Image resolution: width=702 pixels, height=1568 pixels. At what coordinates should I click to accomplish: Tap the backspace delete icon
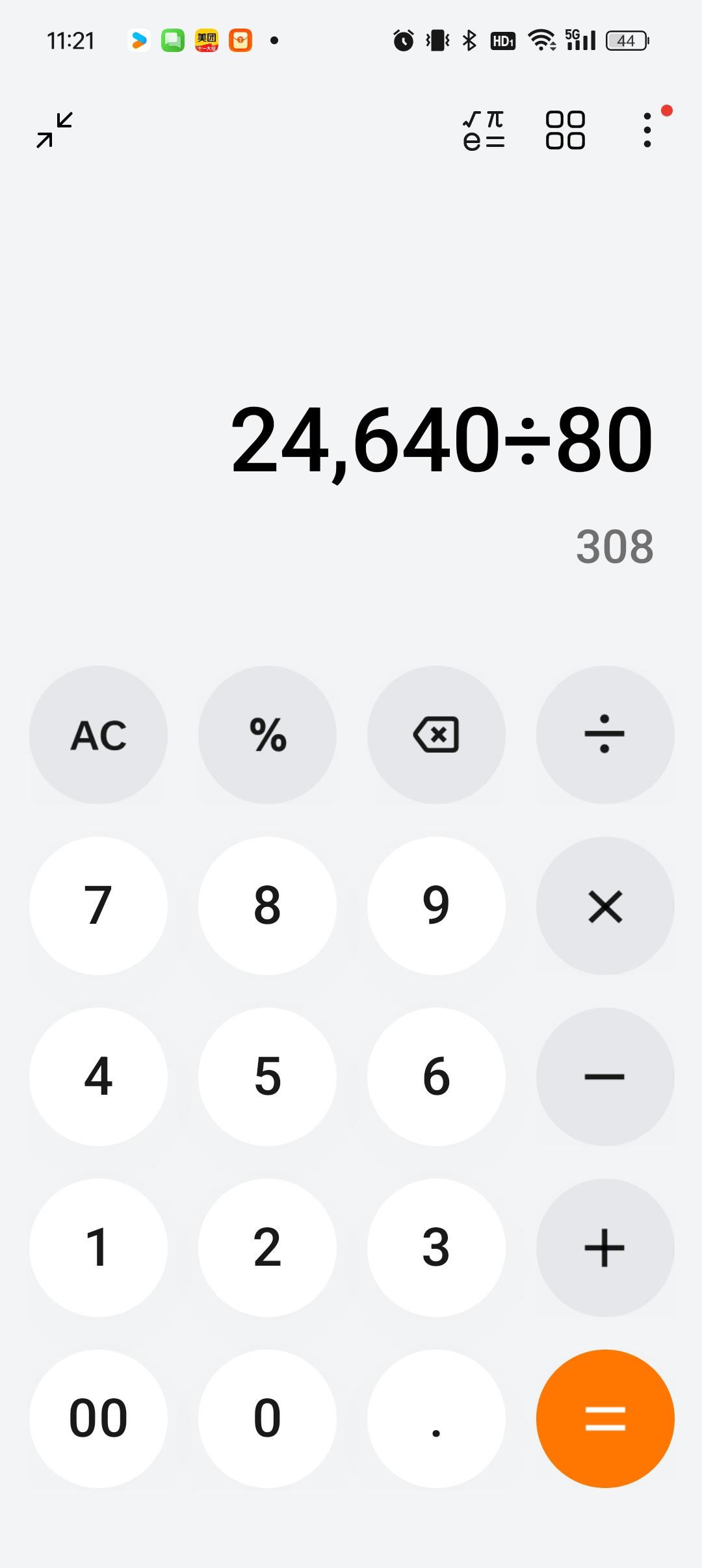click(435, 734)
